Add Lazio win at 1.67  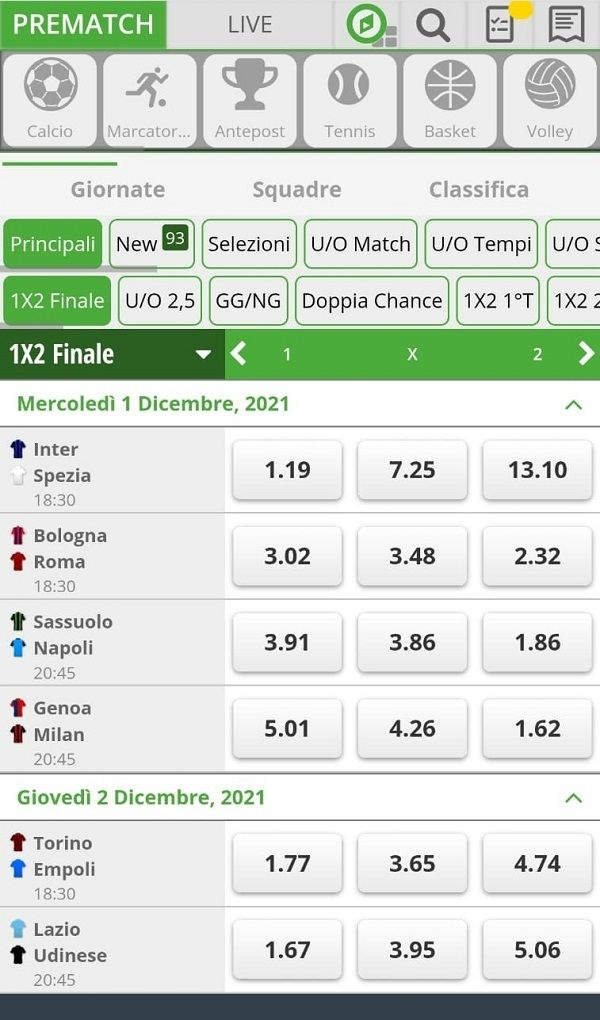(x=287, y=950)
